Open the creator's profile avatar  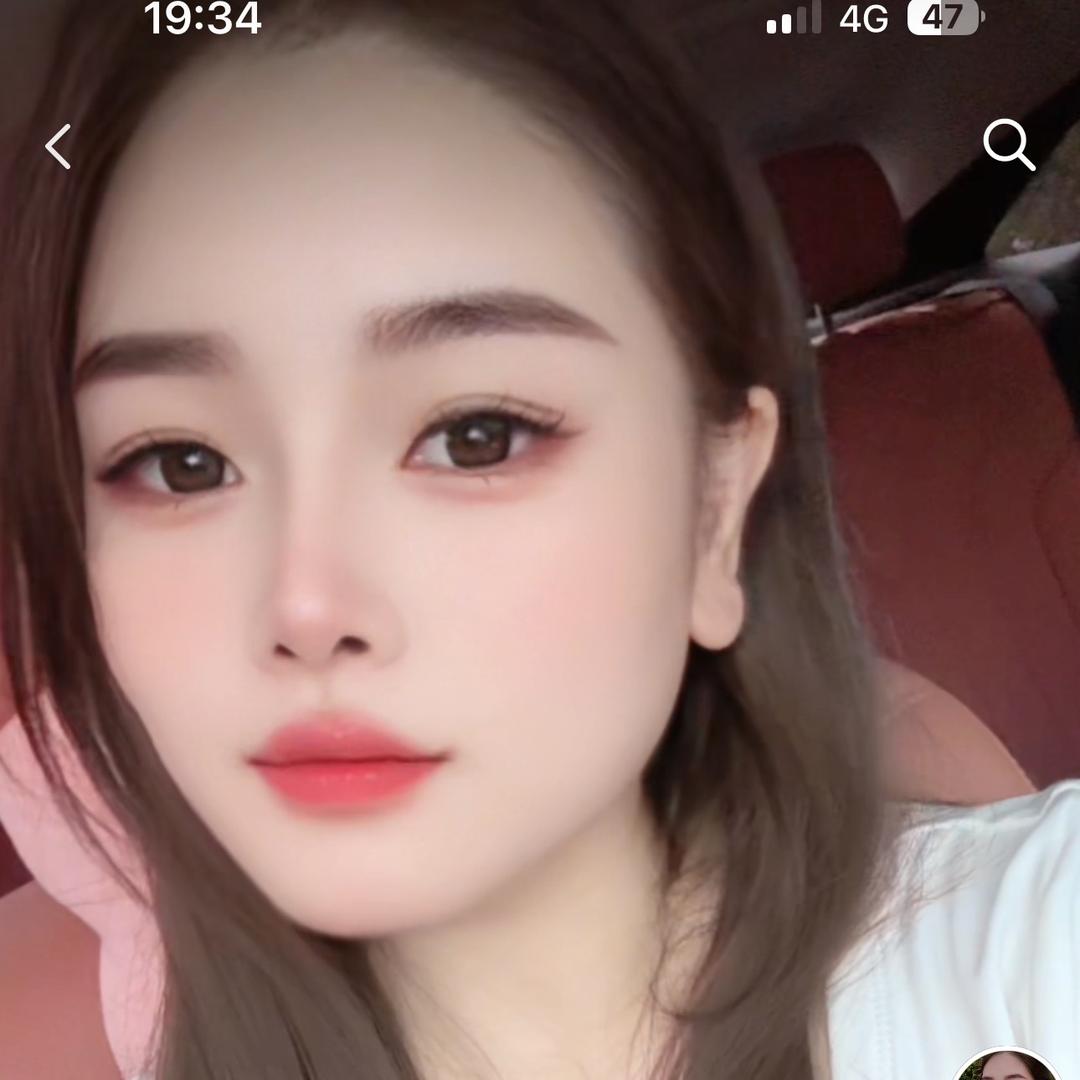point(1006,1064)
